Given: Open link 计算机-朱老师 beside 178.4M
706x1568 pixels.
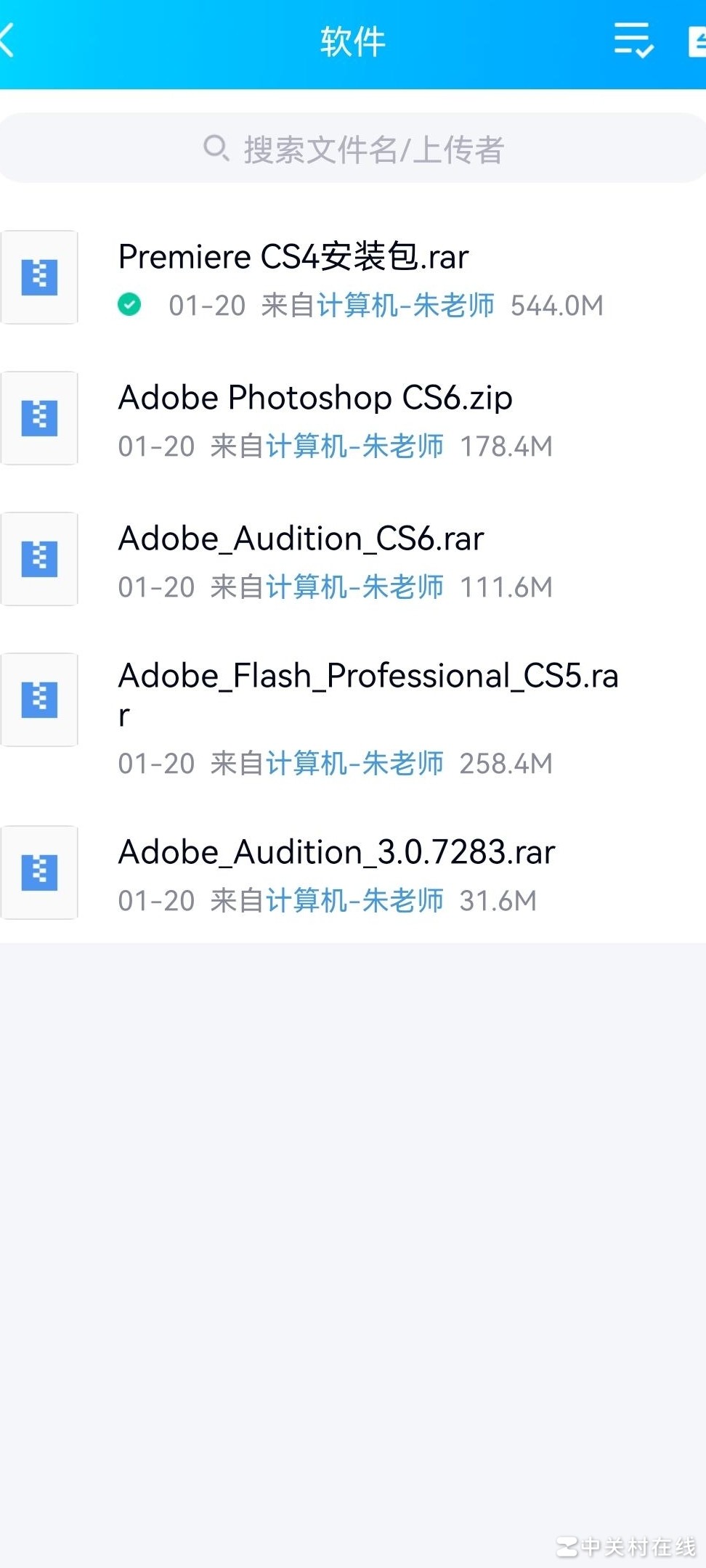Looking at the screenshot, I should tap(355, 446).
